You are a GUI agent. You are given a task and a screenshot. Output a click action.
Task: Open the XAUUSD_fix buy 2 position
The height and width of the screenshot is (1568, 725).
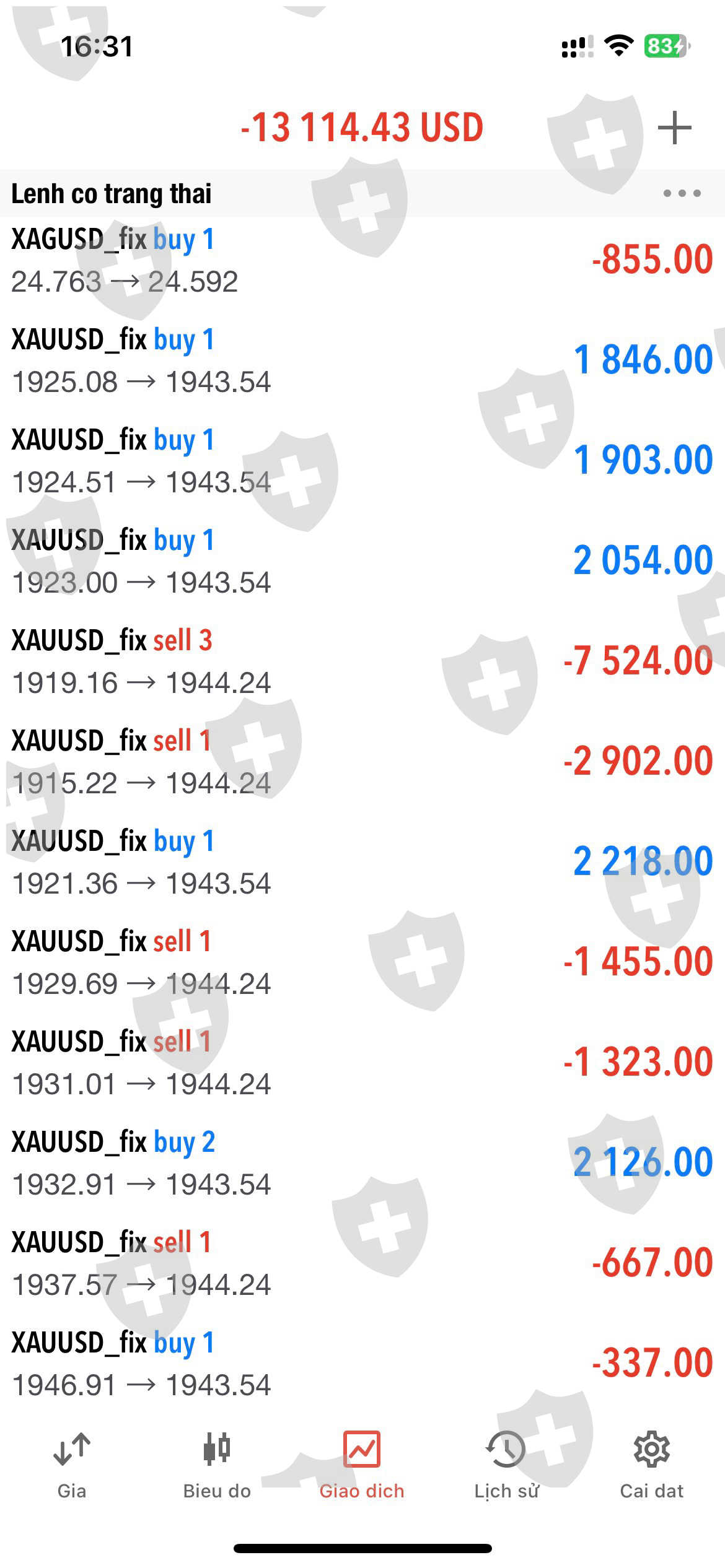click(x=362, y=1163)
